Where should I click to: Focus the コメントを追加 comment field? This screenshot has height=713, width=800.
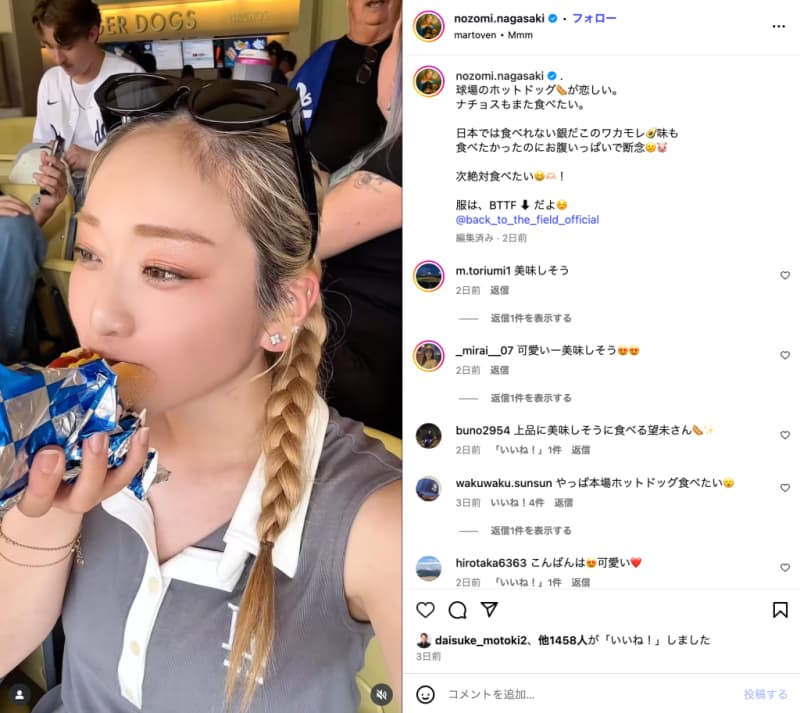pyautogui.click(x=580, y=693)
